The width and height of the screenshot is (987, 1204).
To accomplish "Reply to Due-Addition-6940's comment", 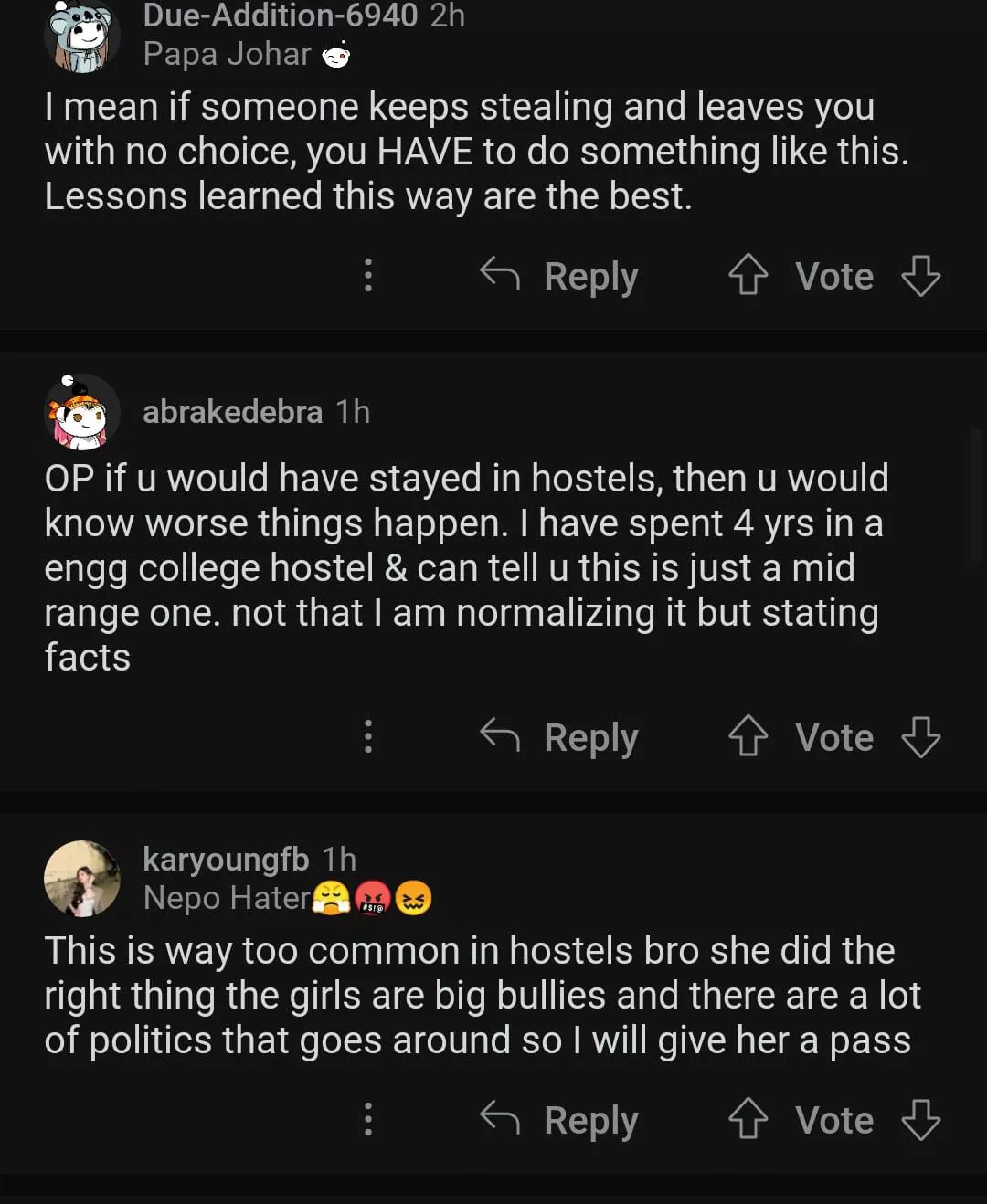I will [559, 275].
